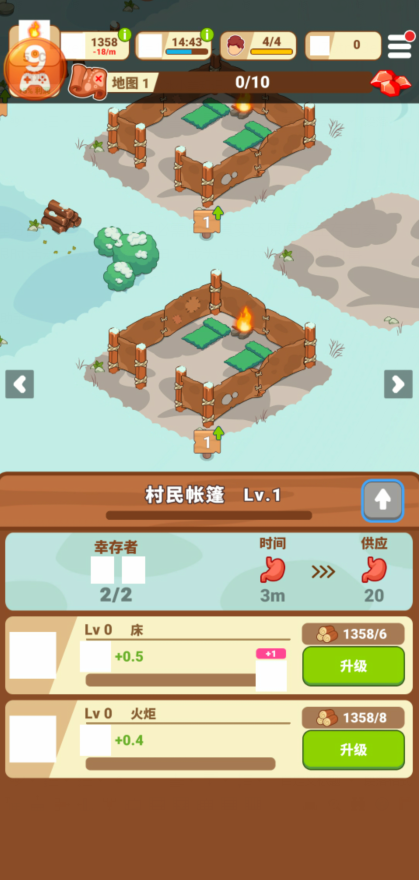Go to the next building with right arrow

point(398,384)
